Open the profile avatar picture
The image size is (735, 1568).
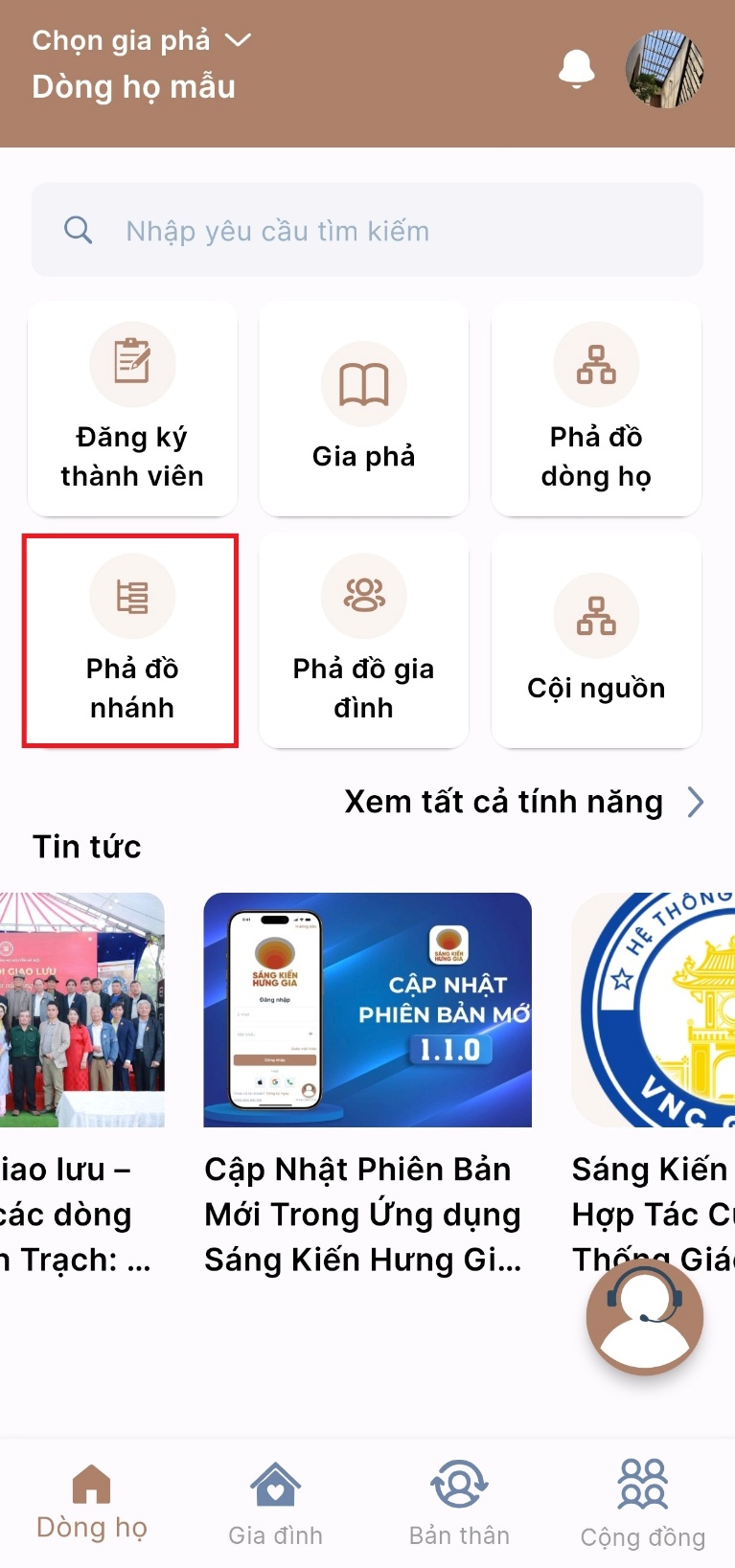point(664,69)
